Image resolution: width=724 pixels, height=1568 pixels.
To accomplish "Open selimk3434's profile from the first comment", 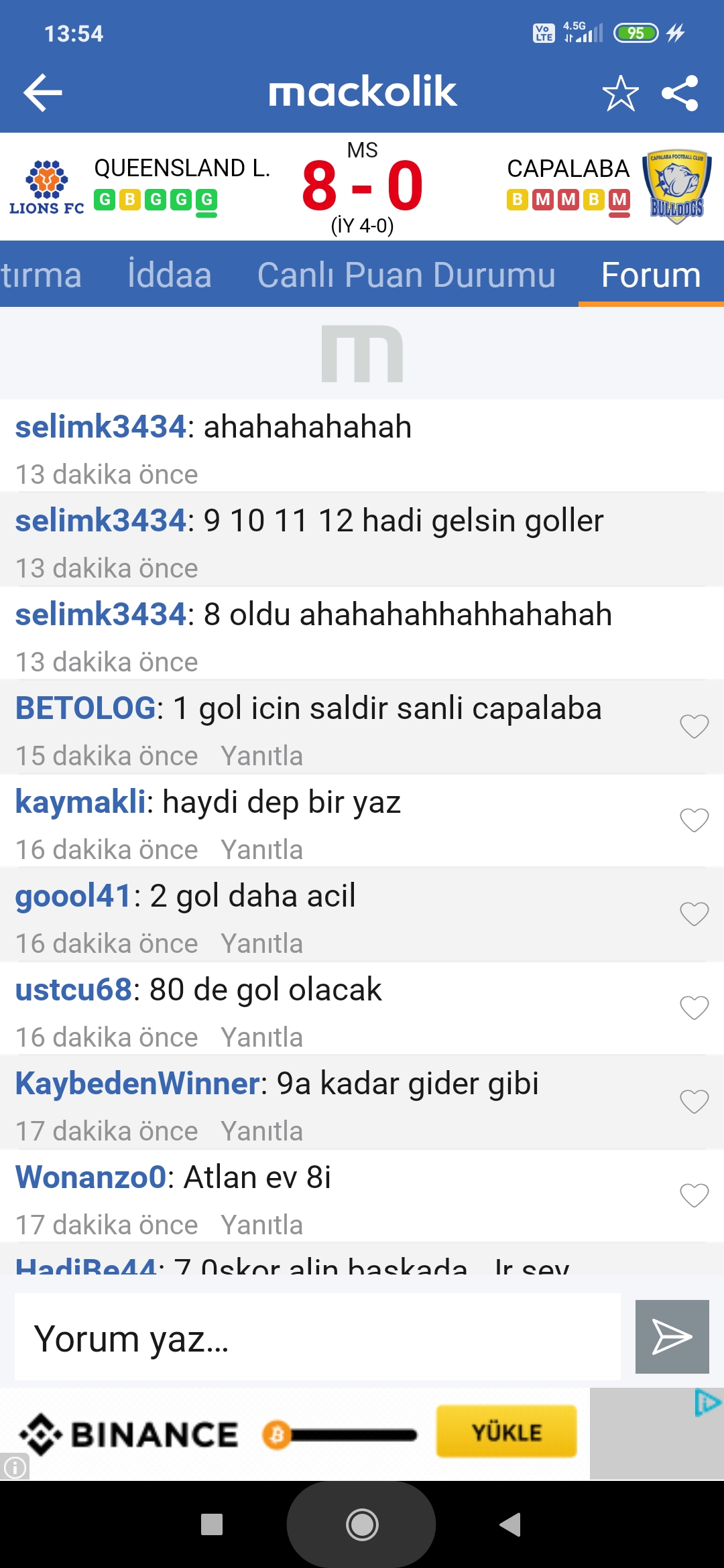I will (101, 426).
